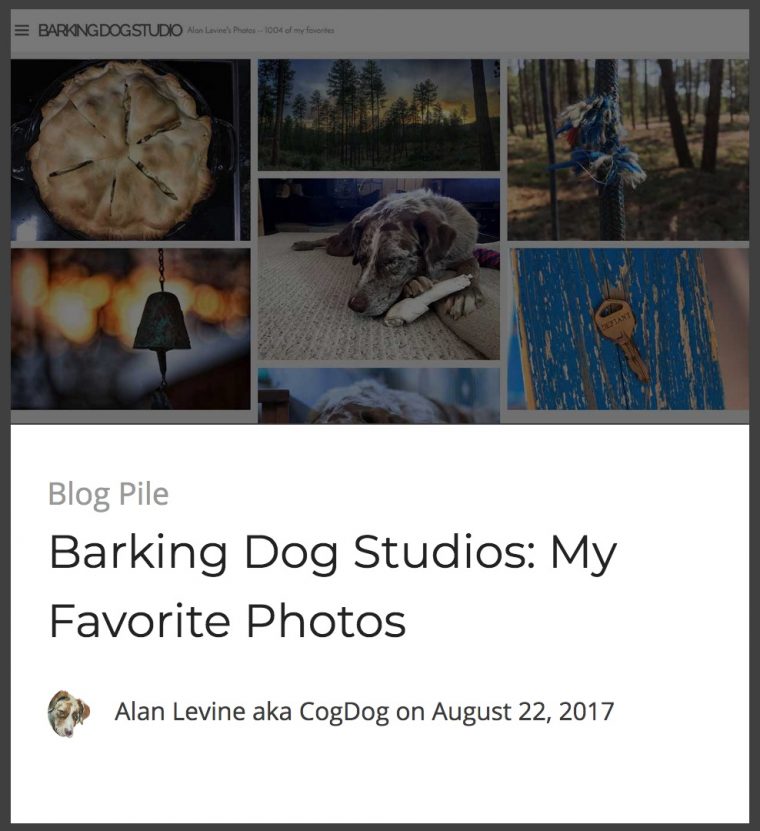Open Barking Dog Studios: My Favorite Photos post
The height and width of the screenshot is (831, 760).
click(x=332, y=586)
